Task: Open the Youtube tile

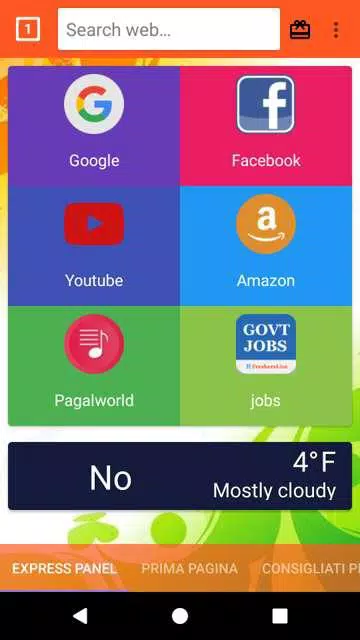Action: pyautogui.click(x=94, y=246)
